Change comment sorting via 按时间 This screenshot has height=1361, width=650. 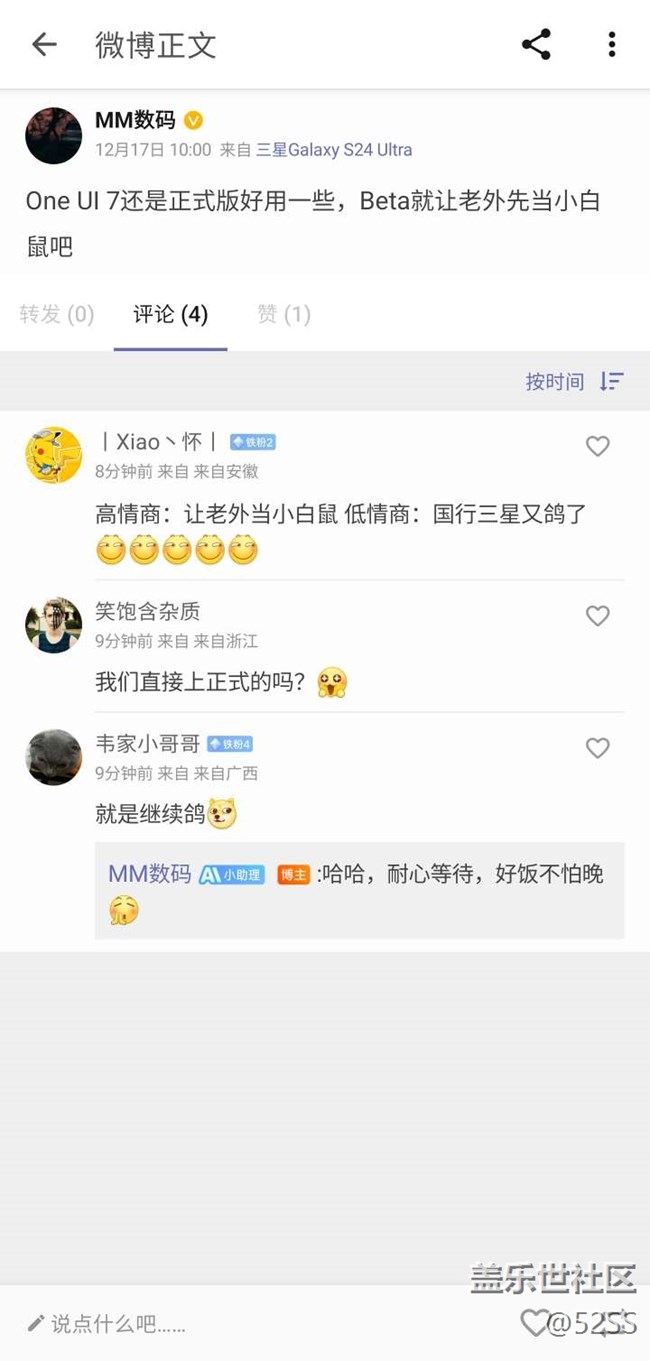click(574, 381)
